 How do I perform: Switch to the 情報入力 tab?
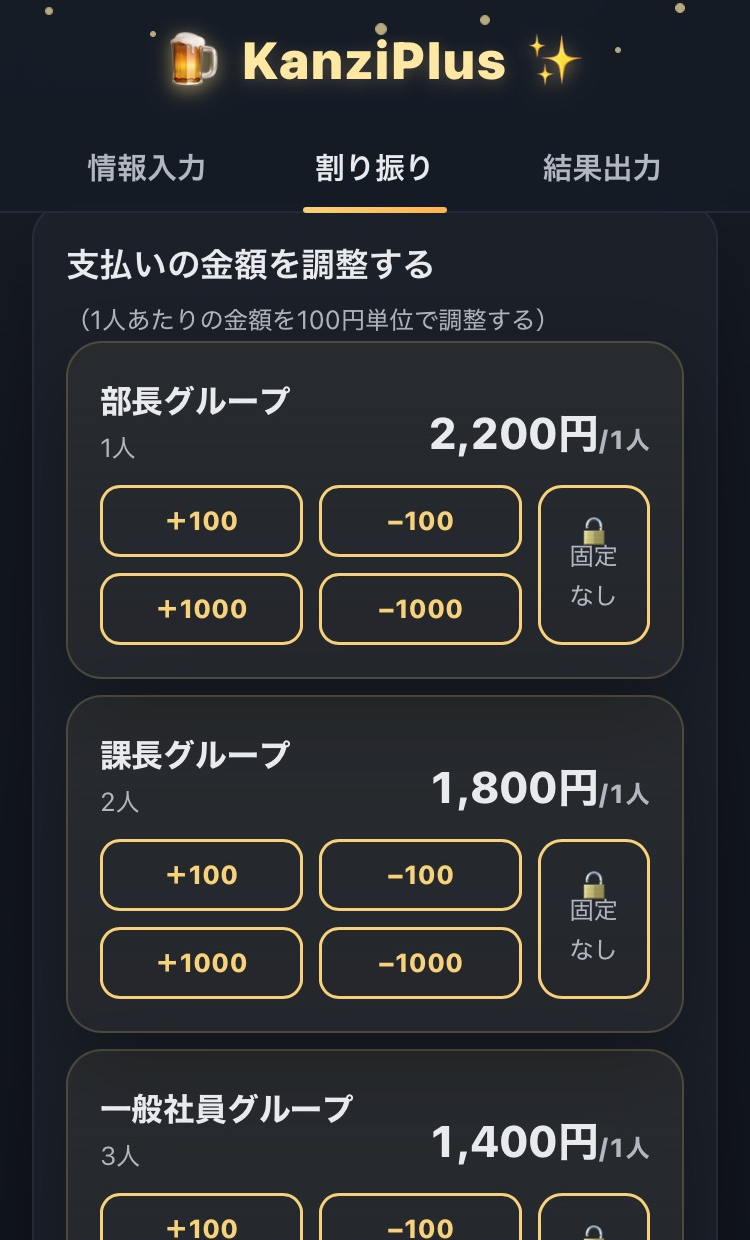tap(146, 169)
